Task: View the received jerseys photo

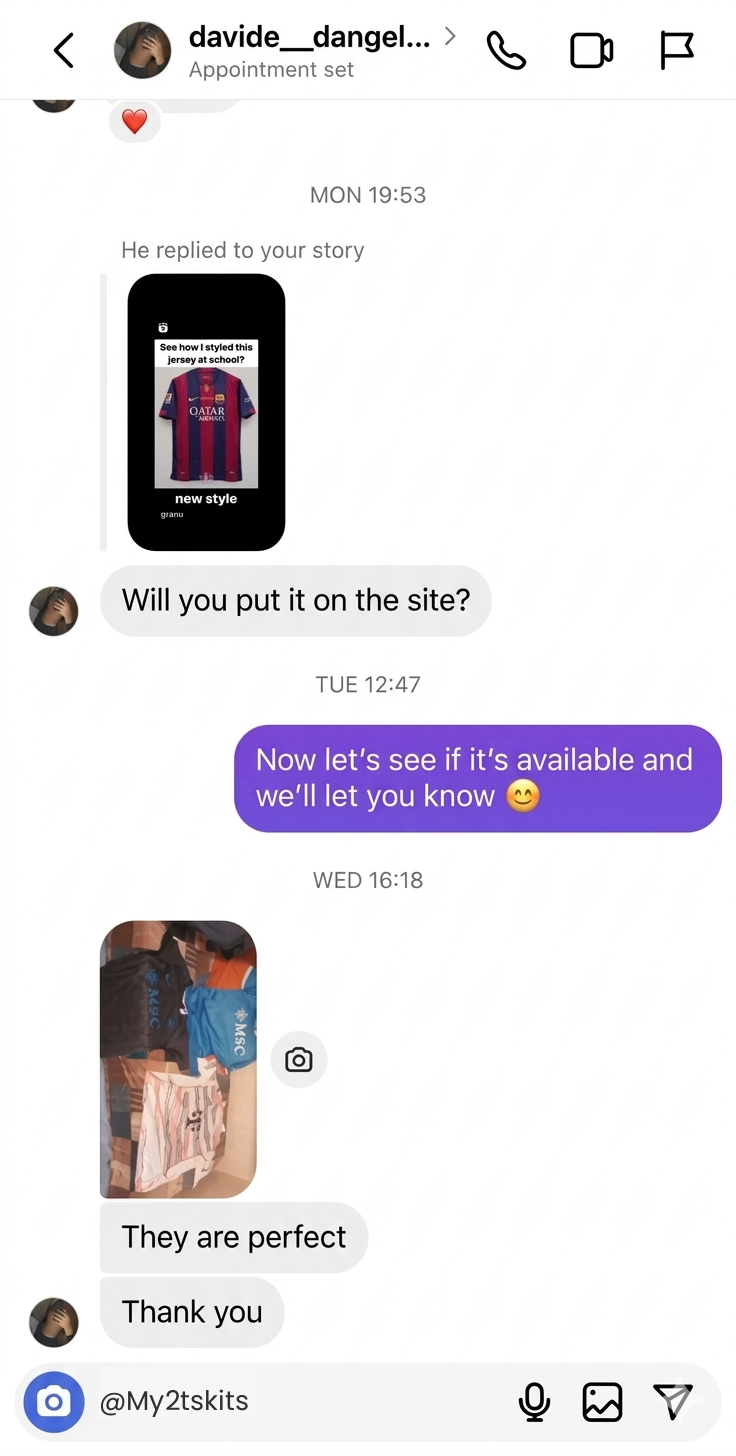Action: (x=178, y=1058)
